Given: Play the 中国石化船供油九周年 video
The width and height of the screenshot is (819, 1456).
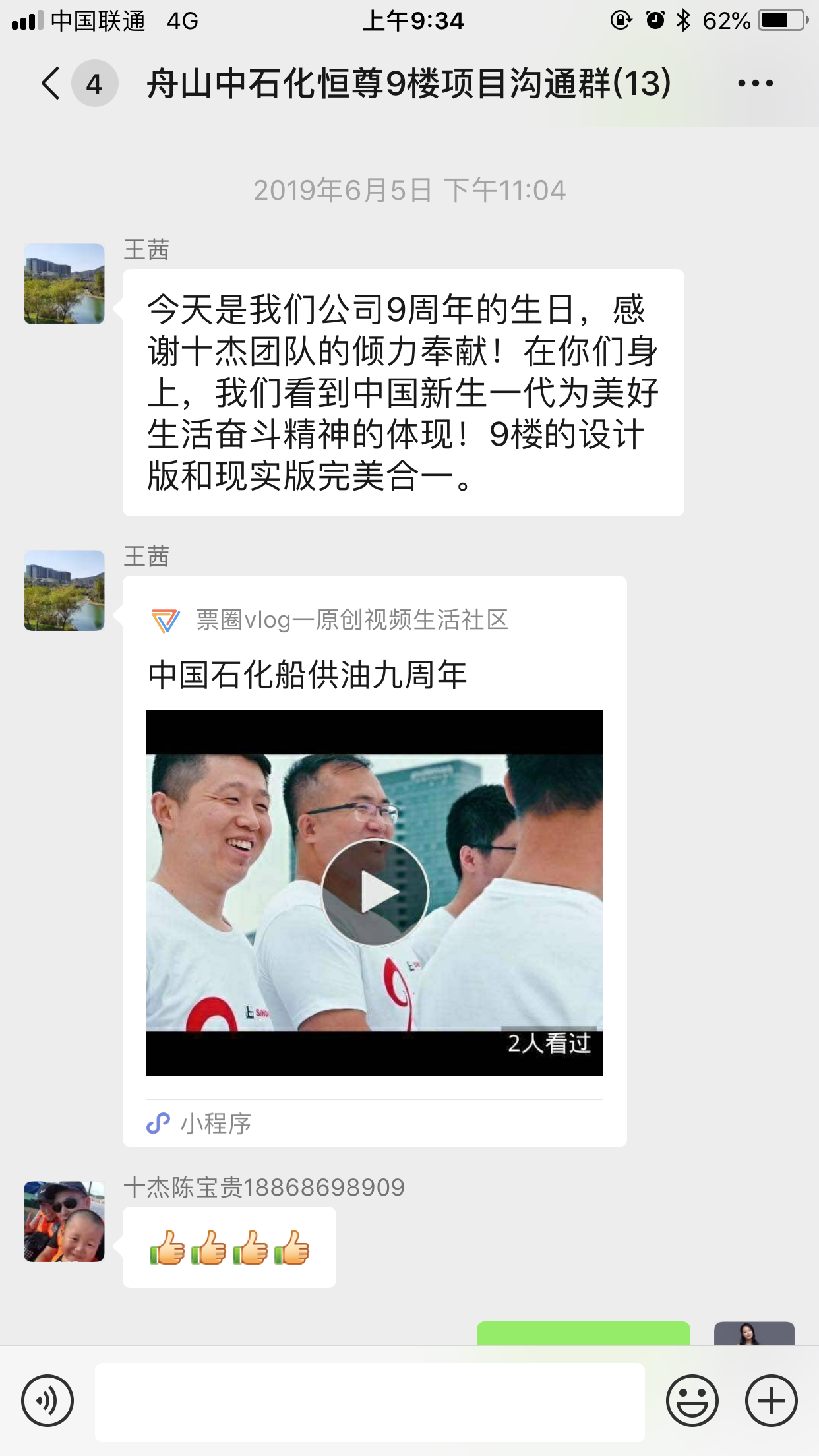Looking at the screenshot, I should (375, 892).
